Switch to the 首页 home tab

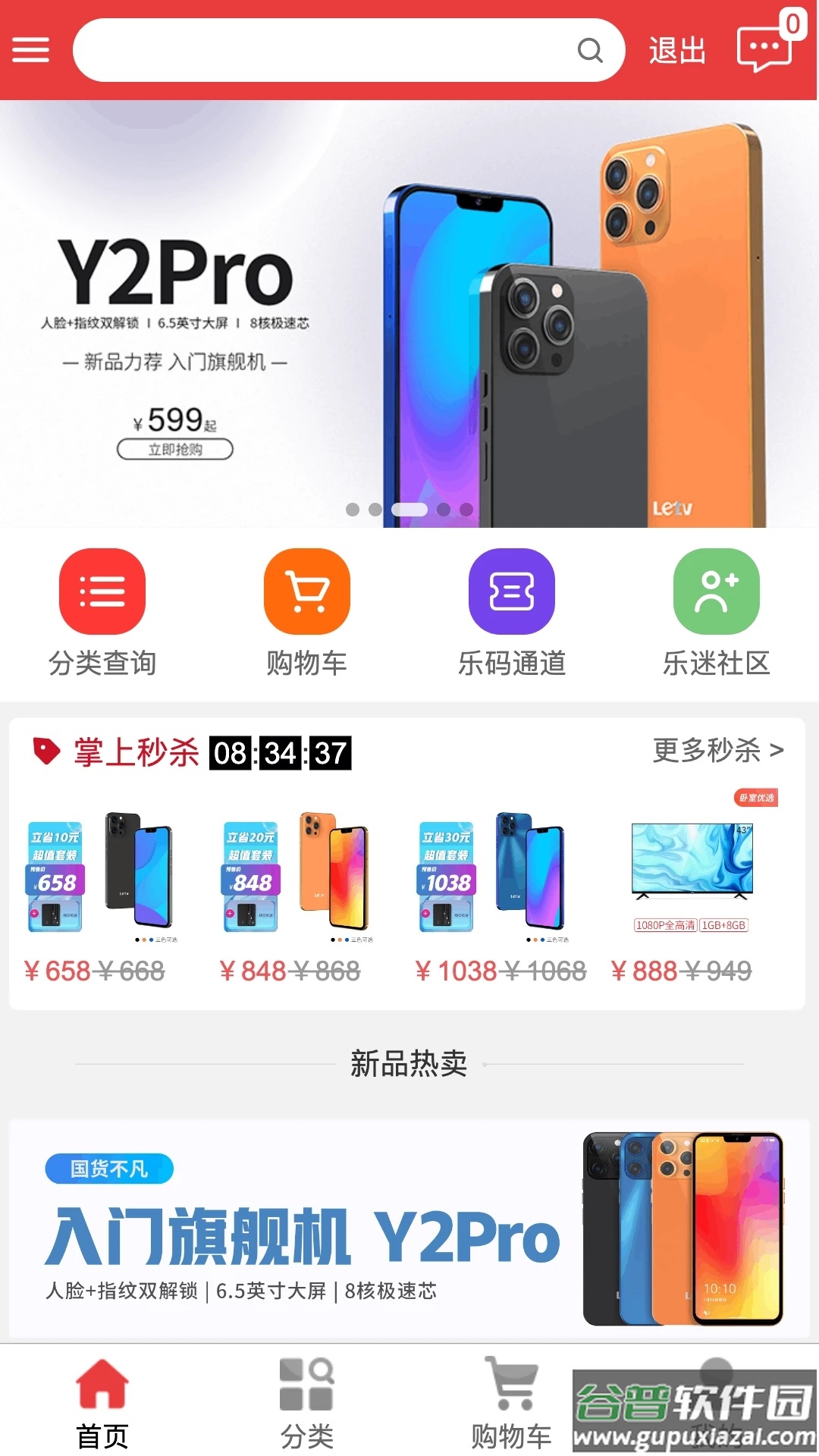102,1401
